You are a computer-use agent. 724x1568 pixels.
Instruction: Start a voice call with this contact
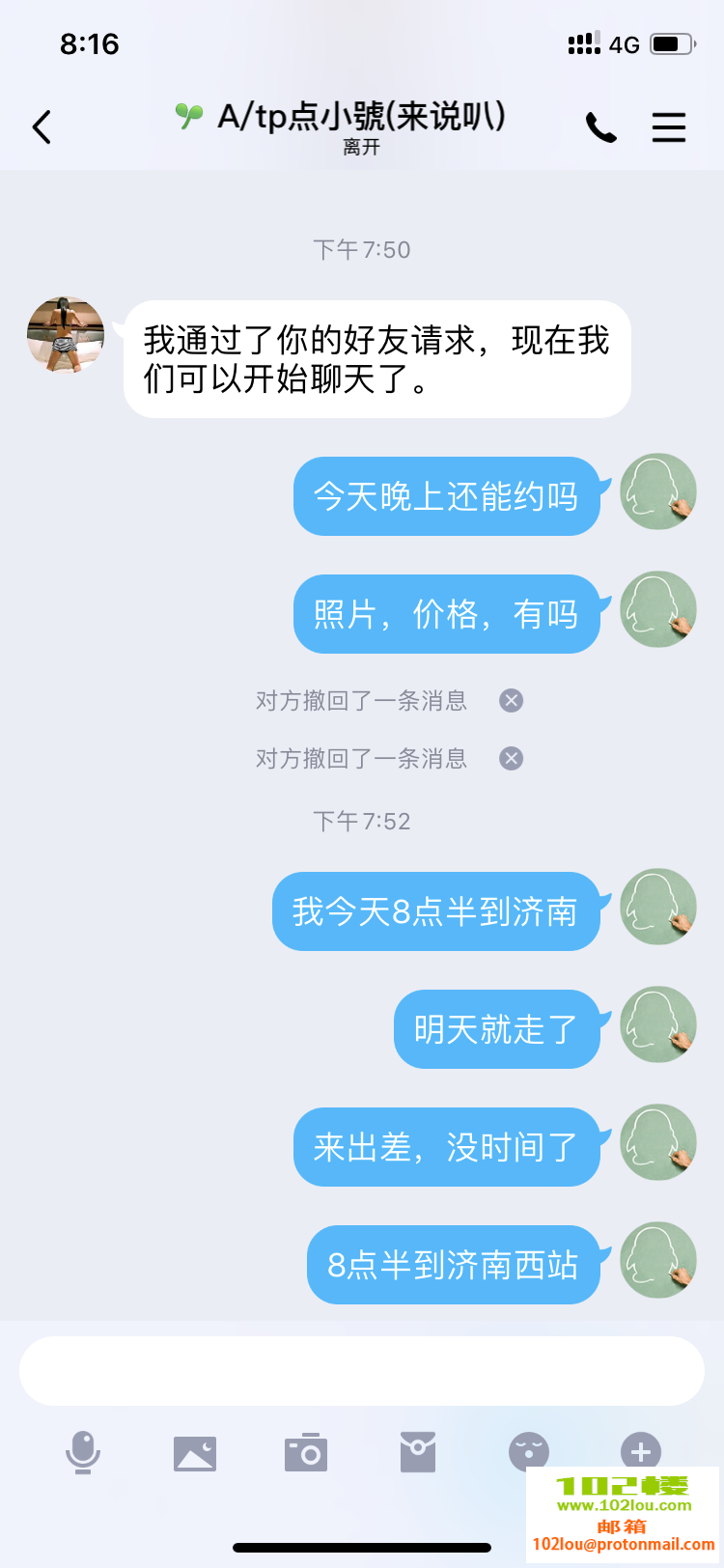coord(600,127)
